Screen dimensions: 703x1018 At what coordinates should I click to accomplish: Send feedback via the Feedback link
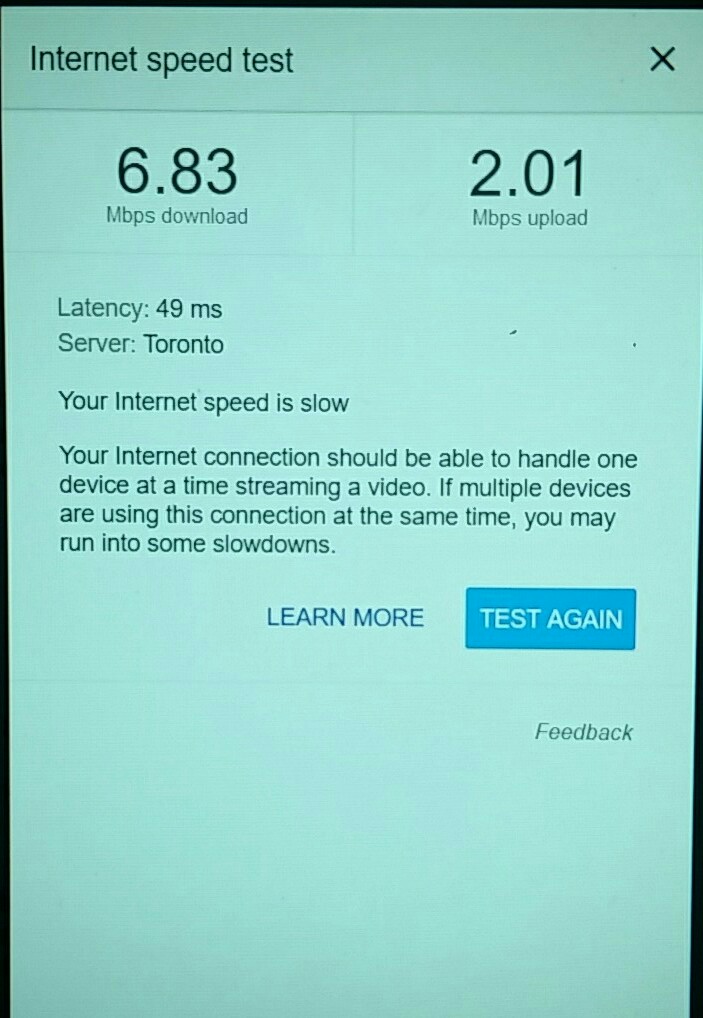(583, 732)
